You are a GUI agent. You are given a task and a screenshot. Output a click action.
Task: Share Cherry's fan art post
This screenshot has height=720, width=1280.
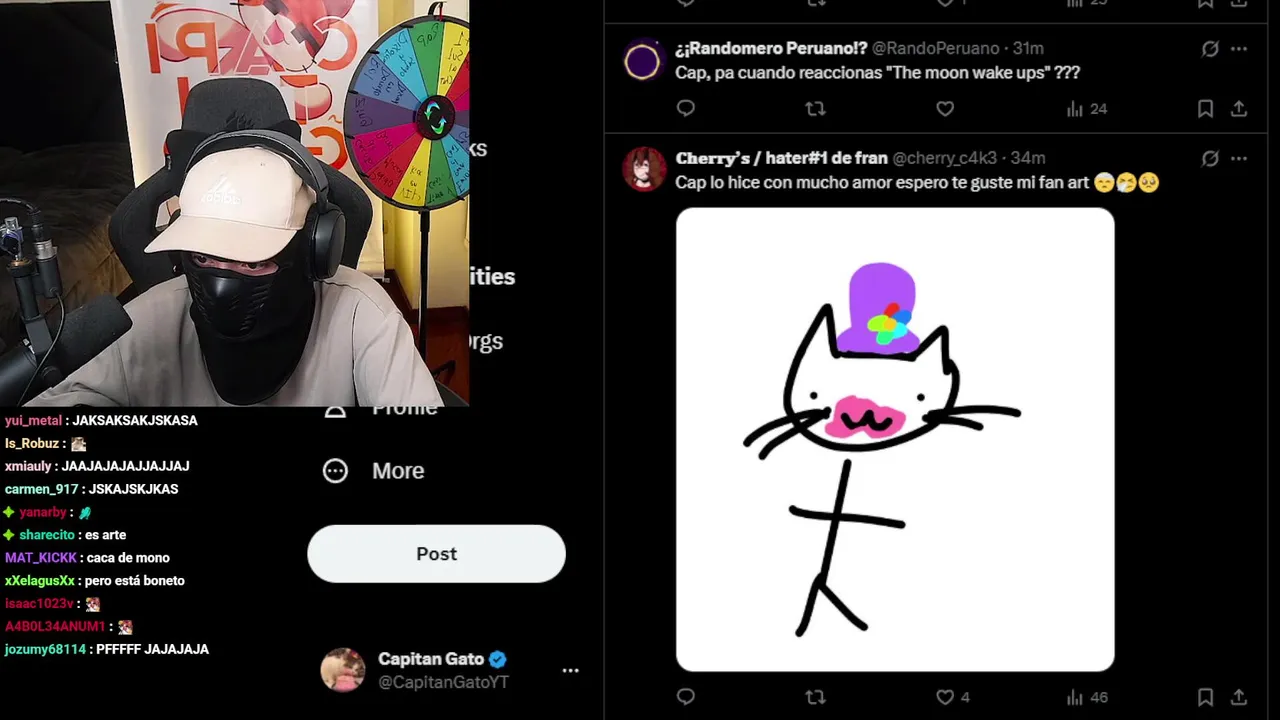1239,697
